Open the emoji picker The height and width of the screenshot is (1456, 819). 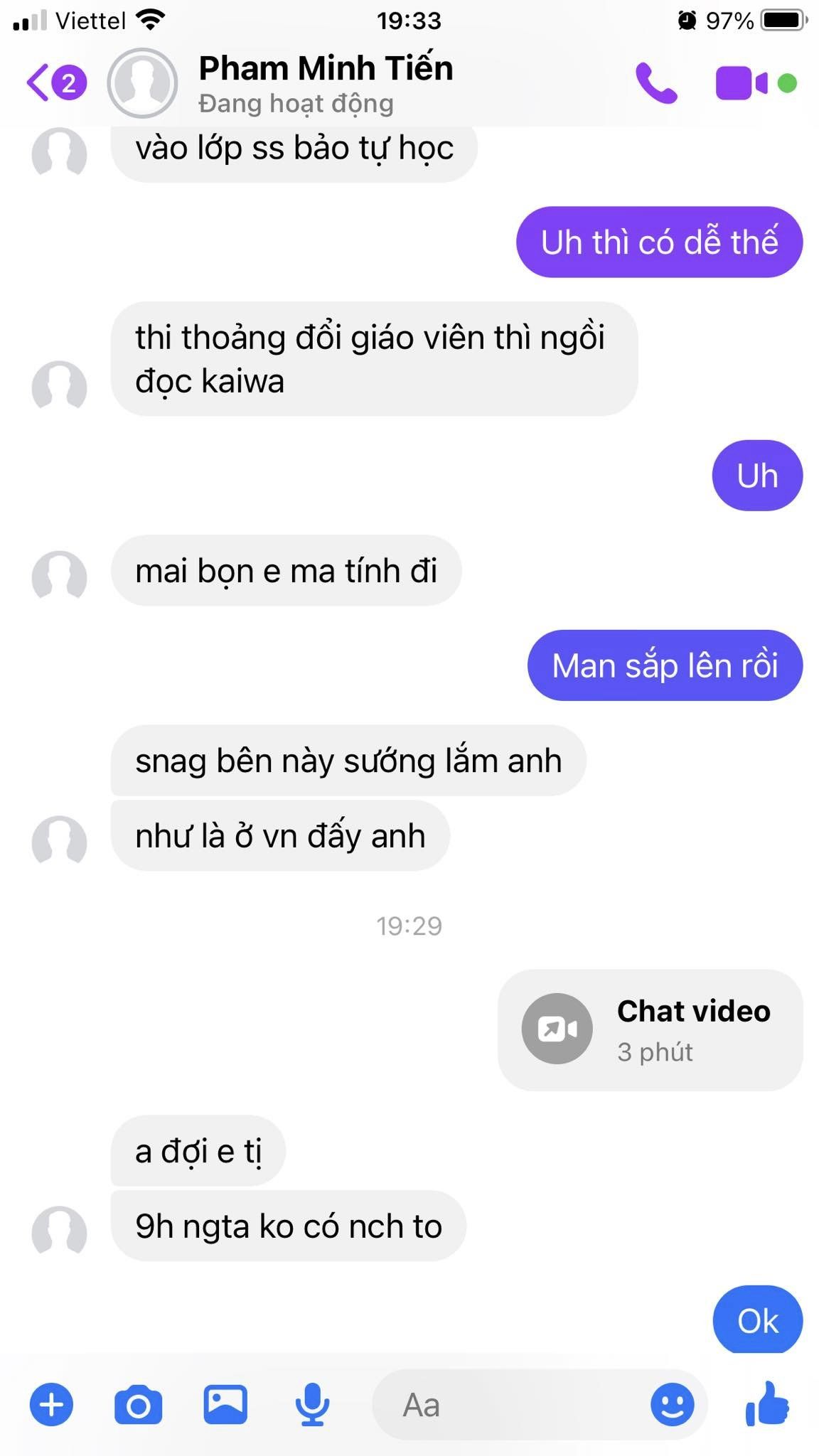click(672, 1405)
